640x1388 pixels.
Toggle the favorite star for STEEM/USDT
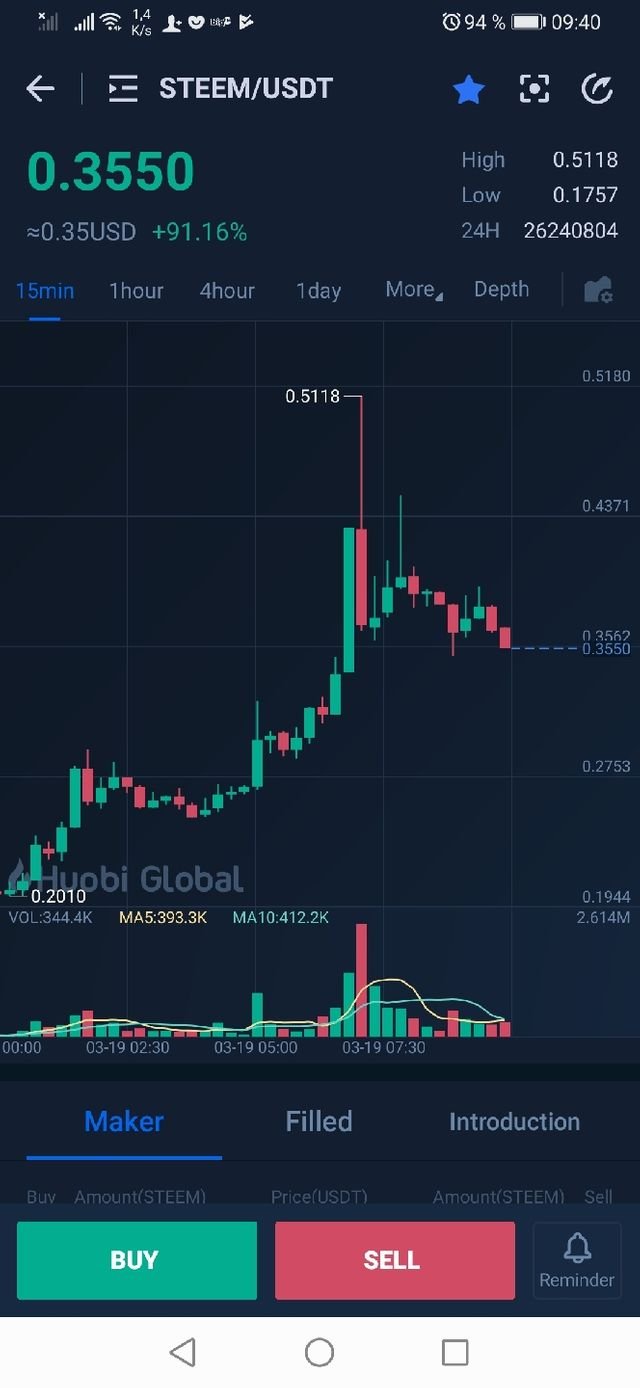pyautogui.click(x=468, y=90)
